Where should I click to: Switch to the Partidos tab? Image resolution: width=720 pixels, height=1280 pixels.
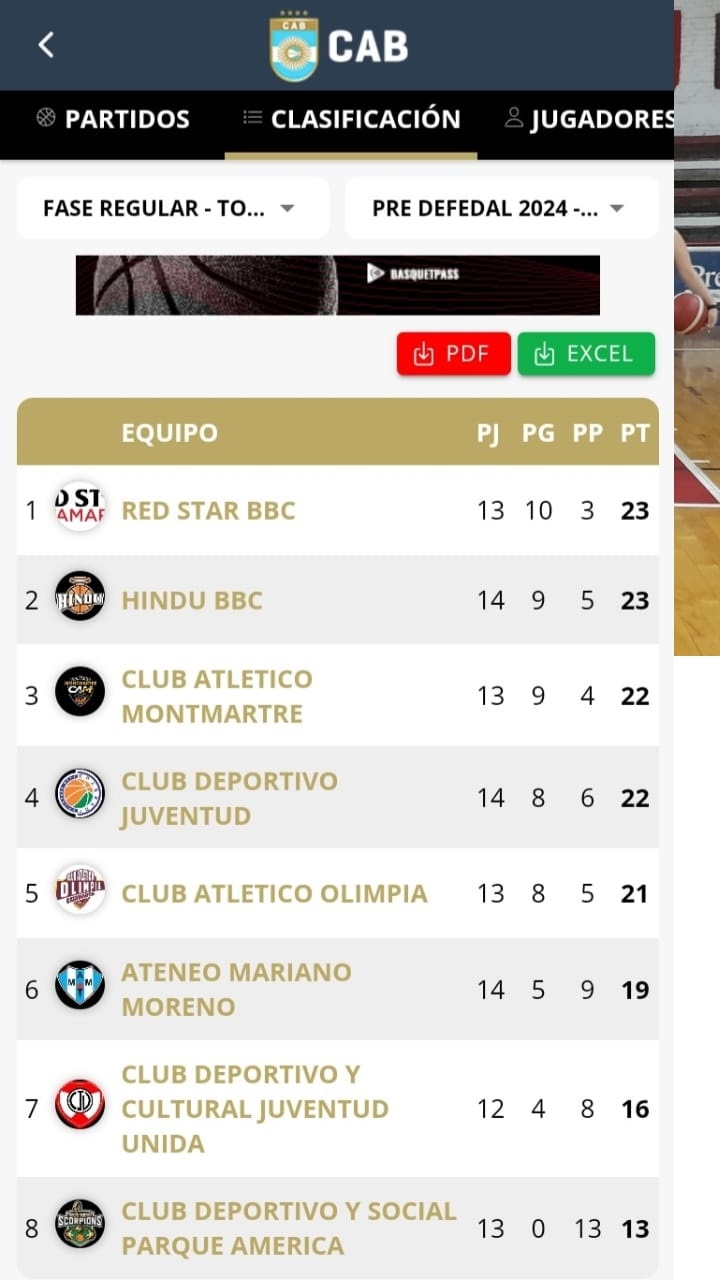pyautogui.click(x=113, y=119)
